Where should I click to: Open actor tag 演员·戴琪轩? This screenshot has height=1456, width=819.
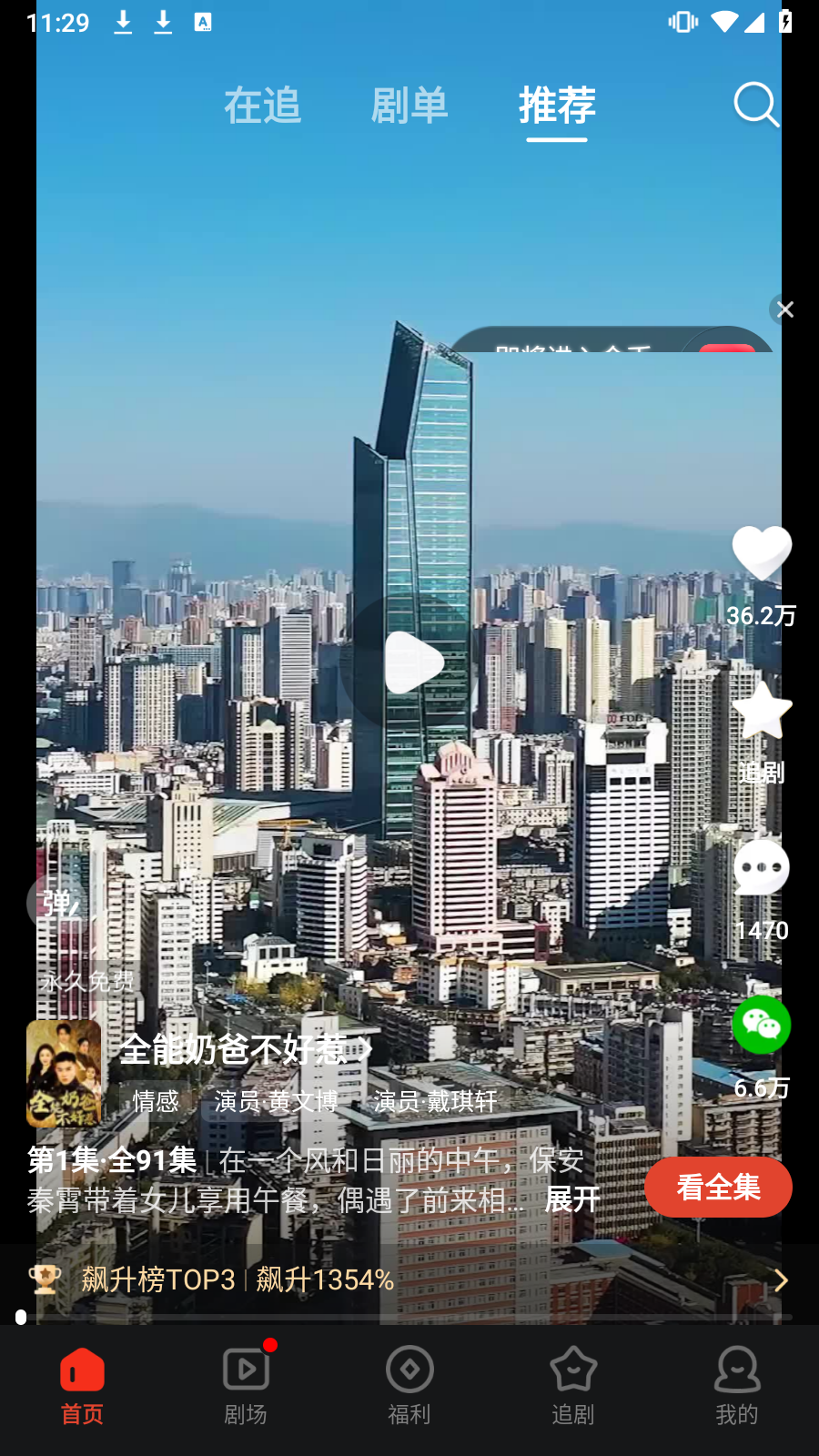point(435,1101)
